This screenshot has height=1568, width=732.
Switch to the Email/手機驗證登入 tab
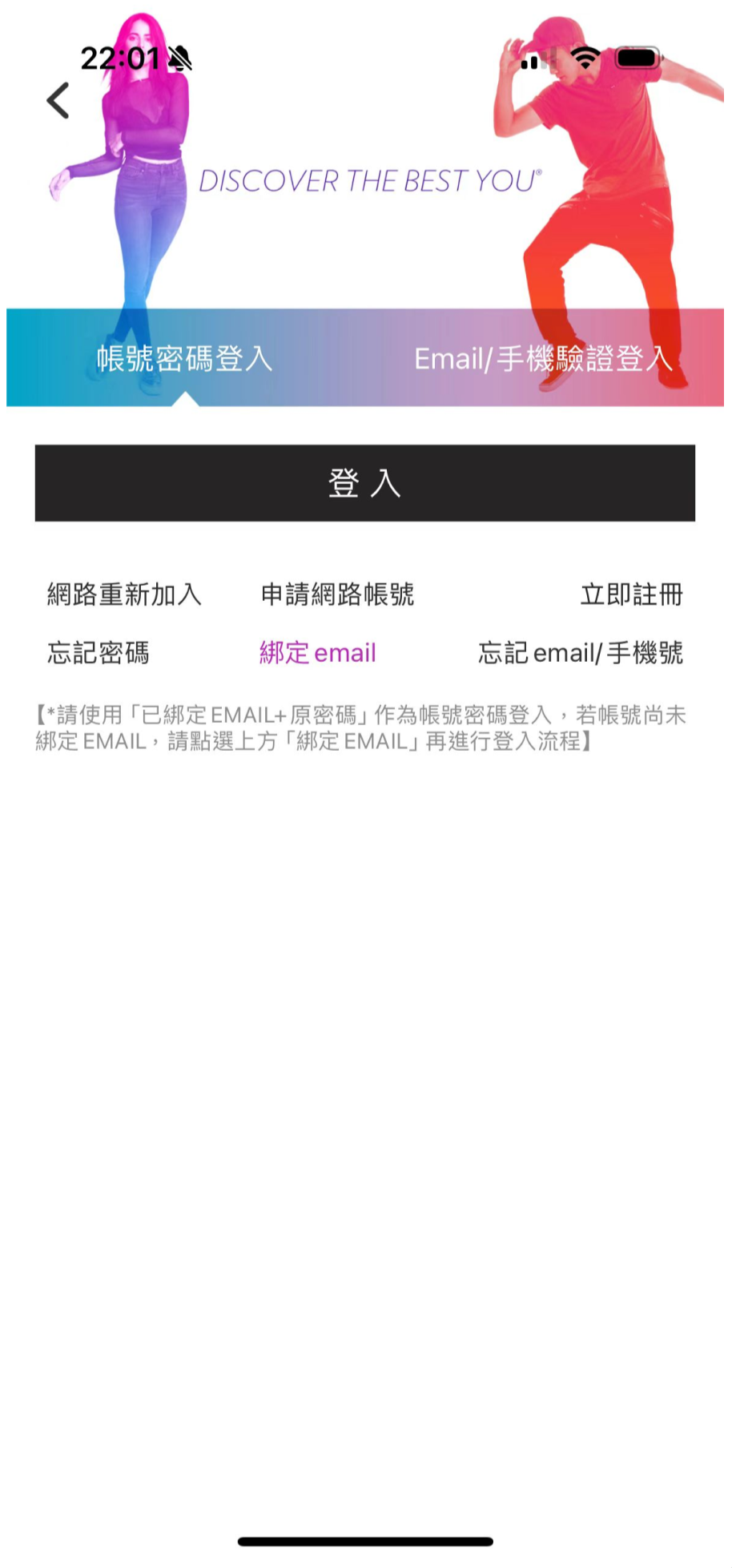click(543, 359)
